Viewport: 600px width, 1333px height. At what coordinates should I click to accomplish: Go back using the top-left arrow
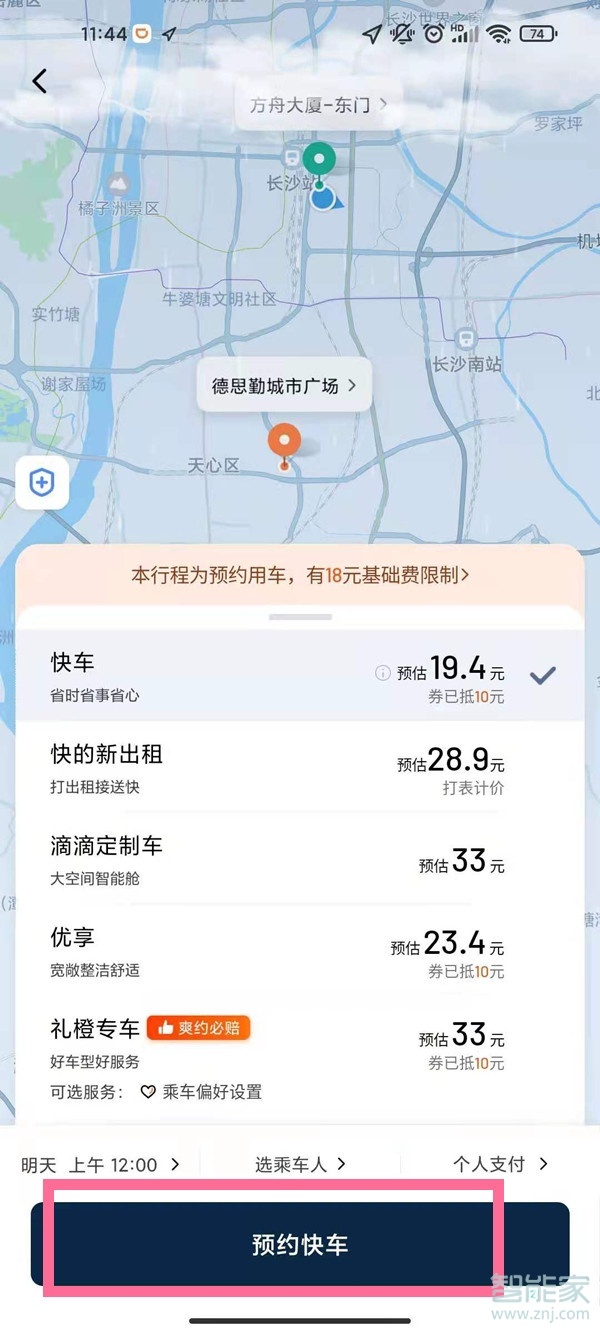click(40, 82)
